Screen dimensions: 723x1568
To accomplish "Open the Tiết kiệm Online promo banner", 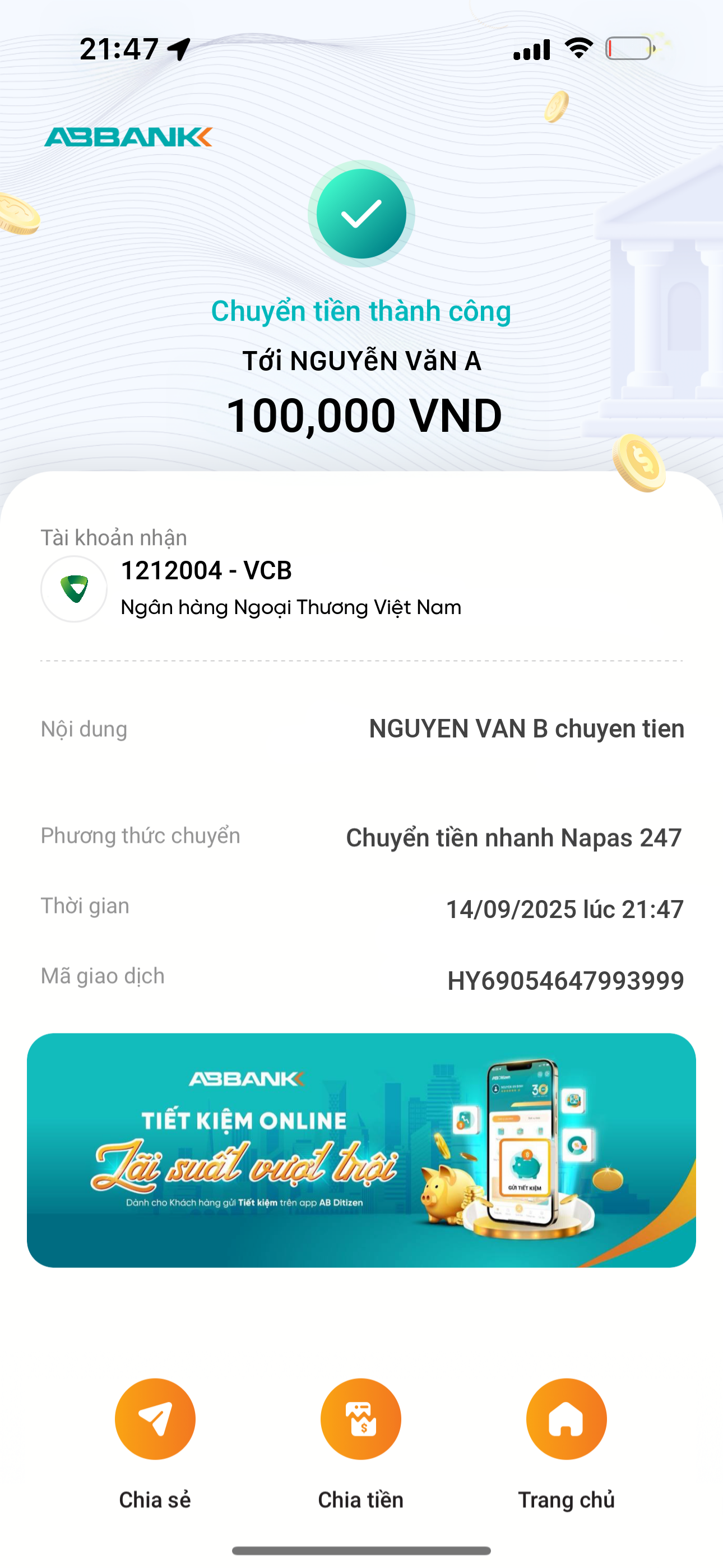I will pyautogui.click(x=361, y=1150).
